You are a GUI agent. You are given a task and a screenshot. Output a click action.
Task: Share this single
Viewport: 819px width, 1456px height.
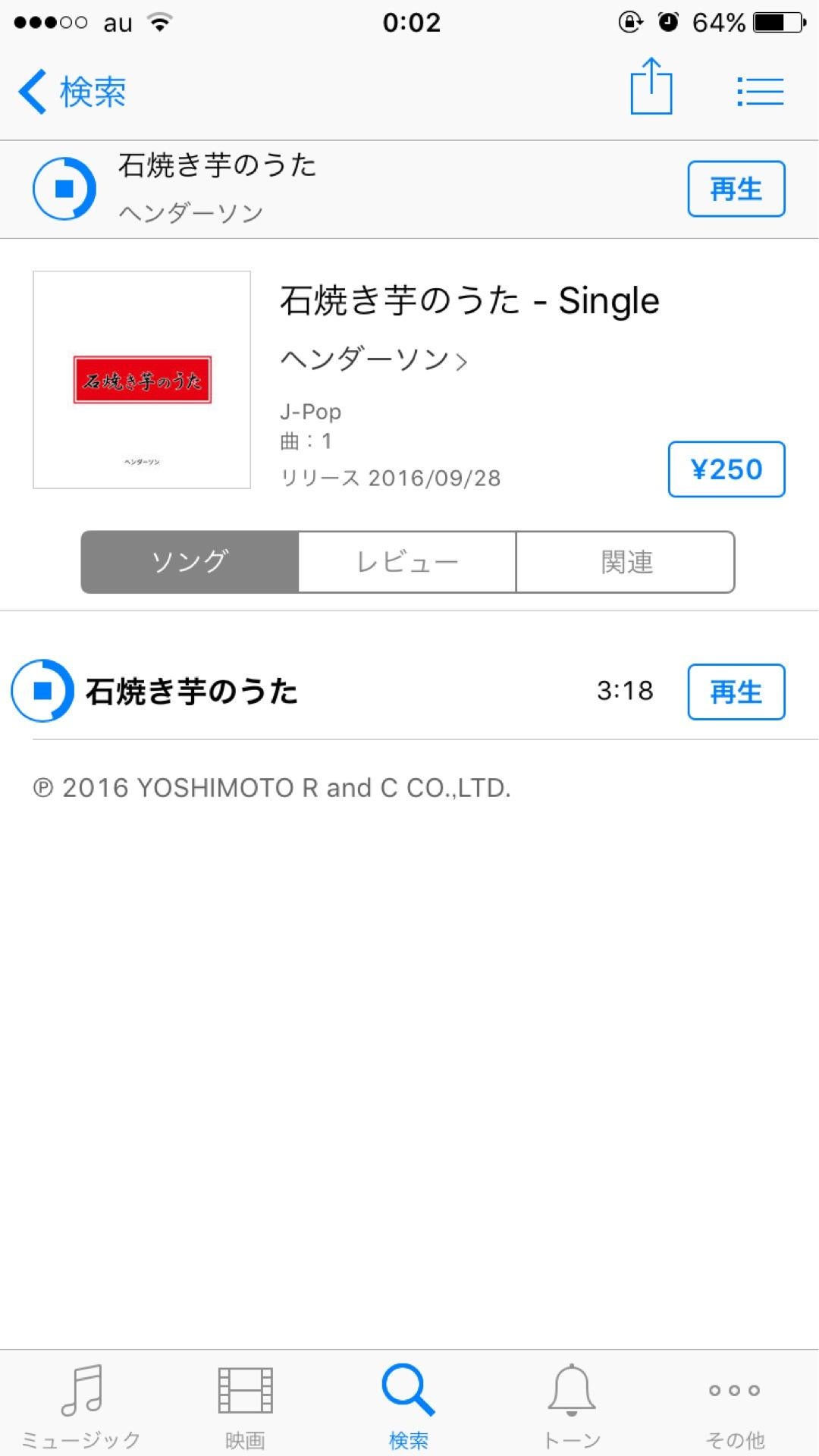[651, 87]
